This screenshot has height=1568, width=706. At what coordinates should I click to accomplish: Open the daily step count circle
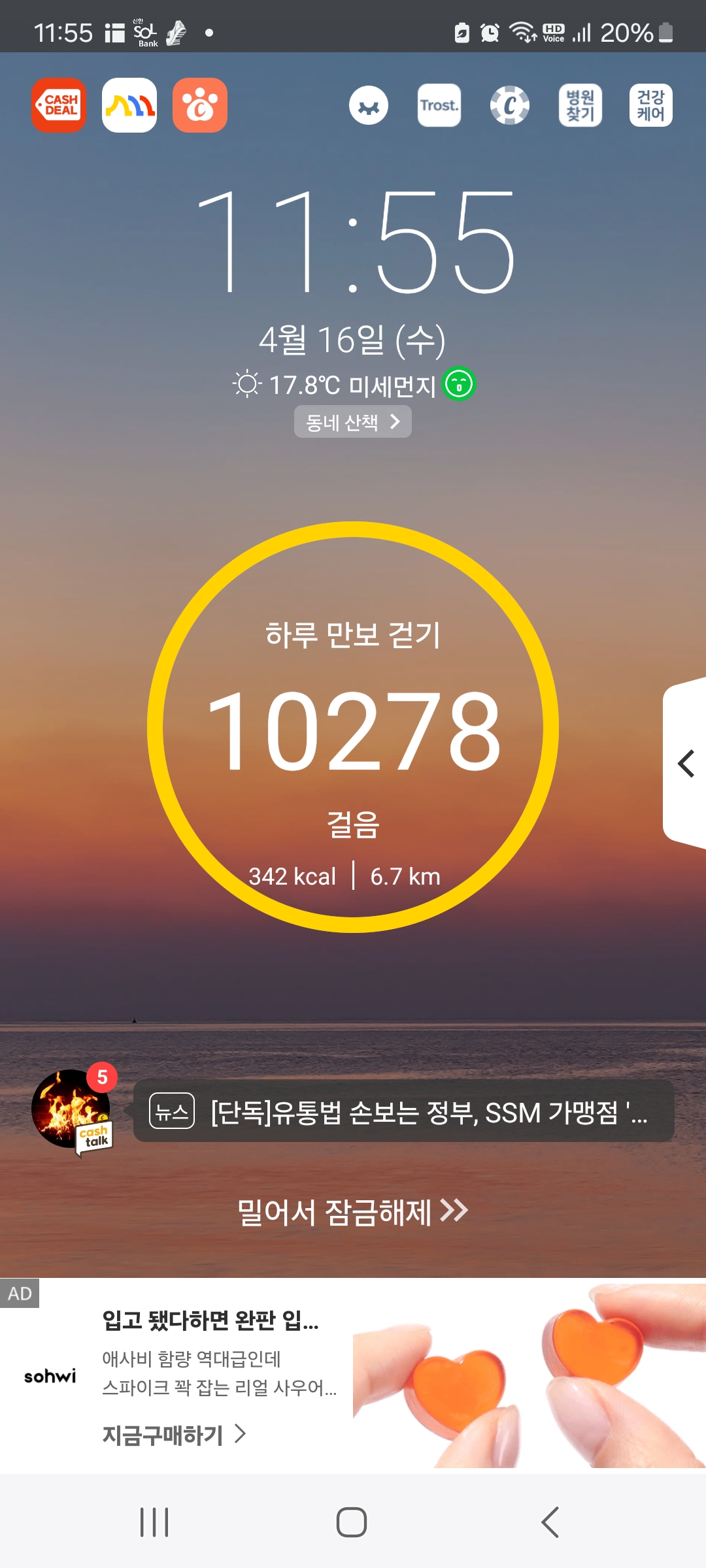click(x=353, y=727)
